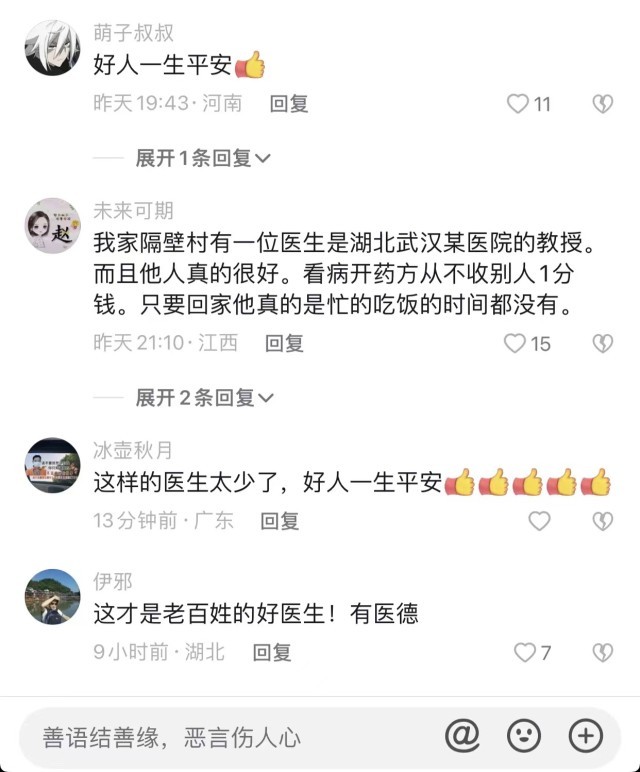Dislike 冰壶秋月's comment
The image size is (640, 772).
tap(602, 521)
